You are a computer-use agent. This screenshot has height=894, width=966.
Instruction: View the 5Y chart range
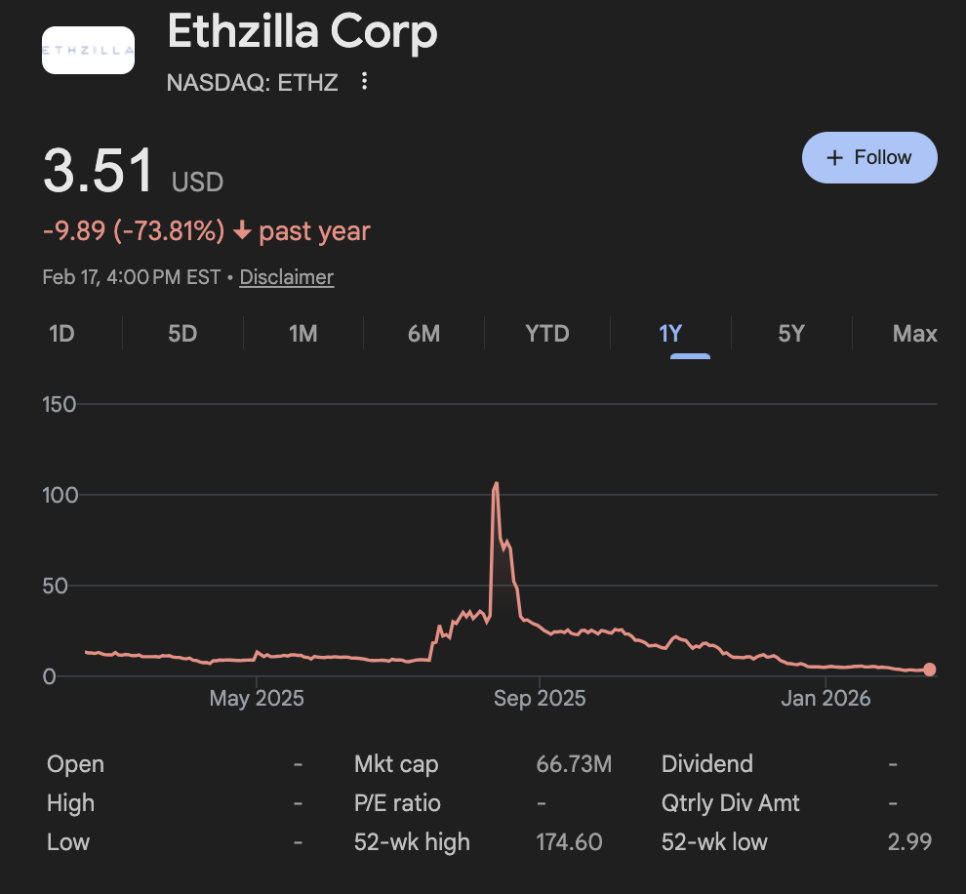click(791, 333)
